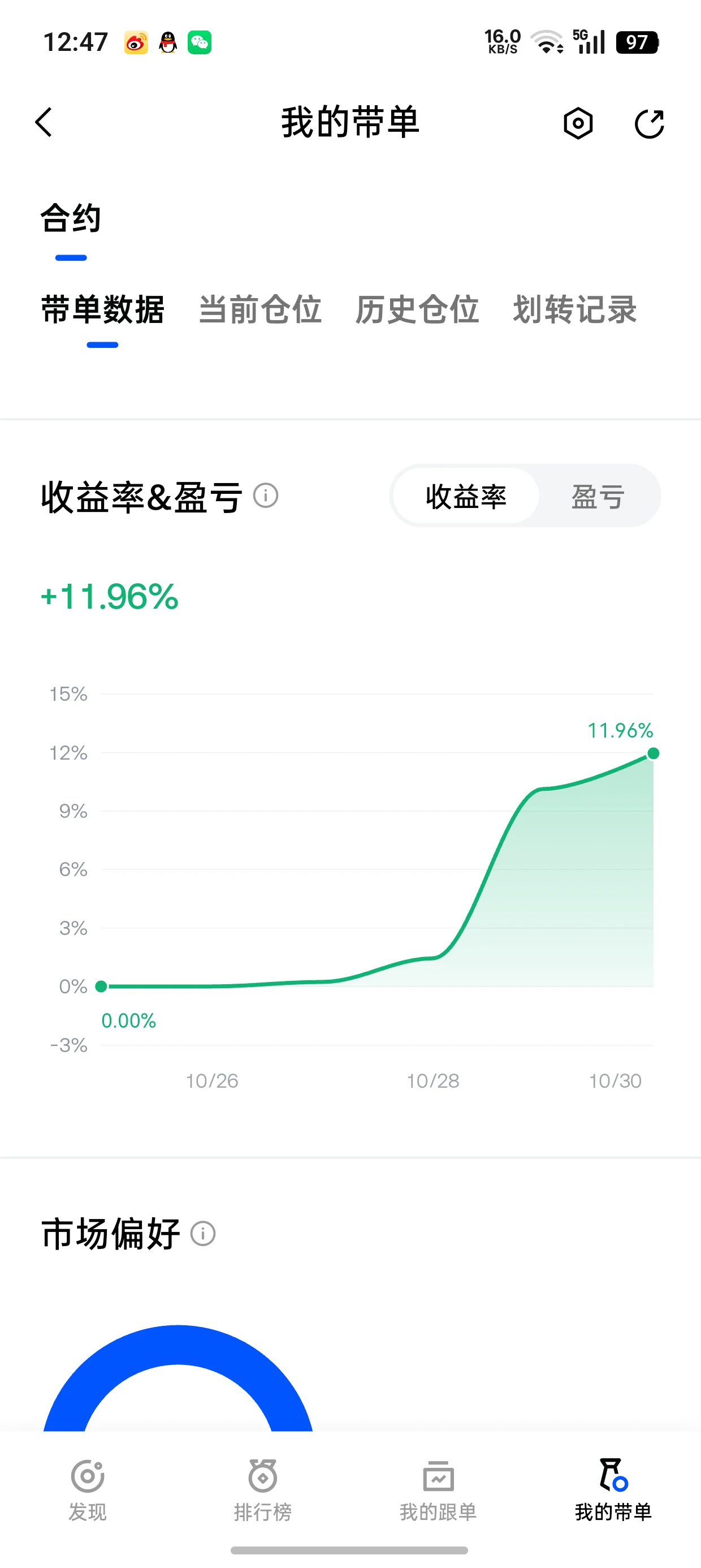Tap 我的带单 in bottom navigation
This screenshot has width=701, height=1568.
(x=613, y=1489)
